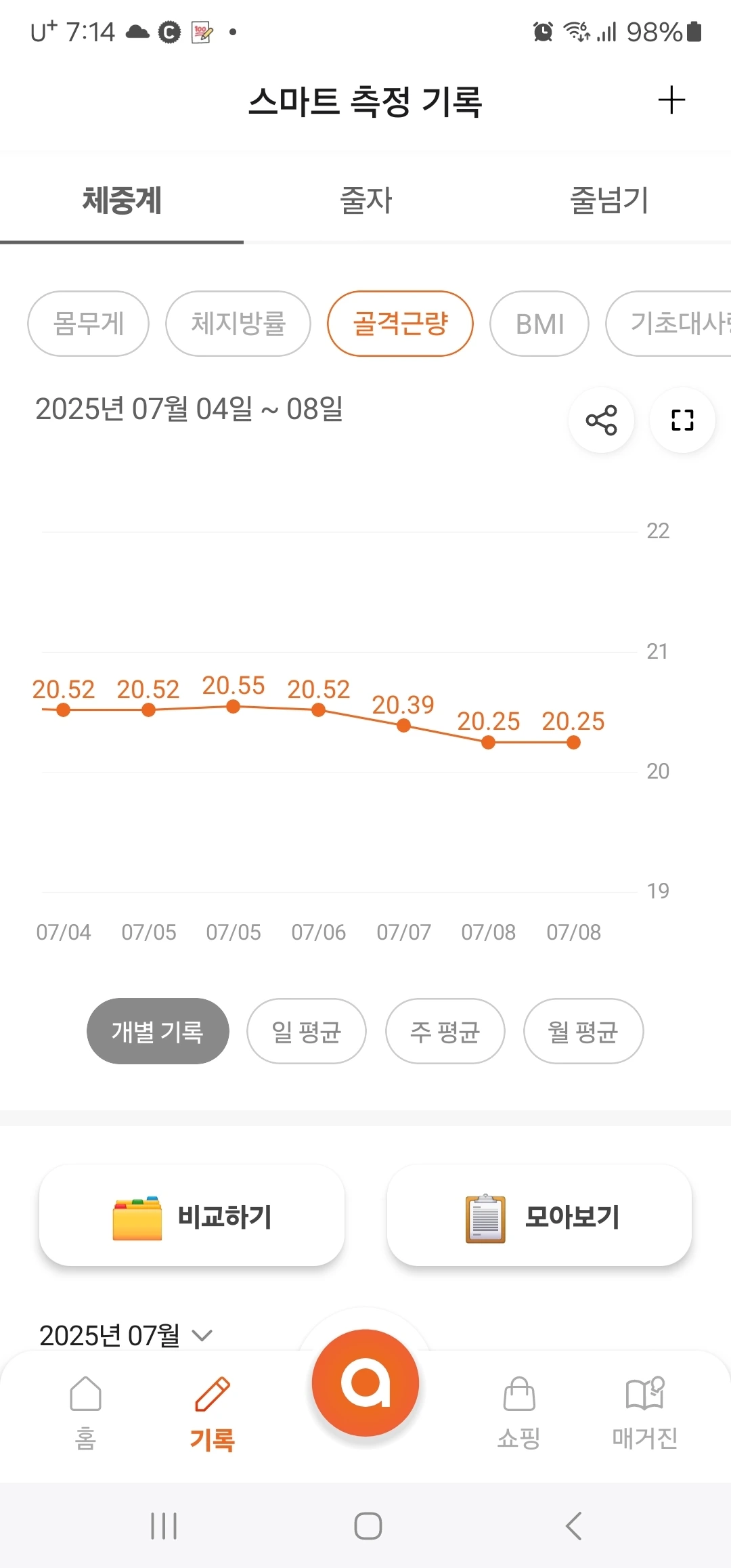Show 일 평균 view

[306, 1031]
